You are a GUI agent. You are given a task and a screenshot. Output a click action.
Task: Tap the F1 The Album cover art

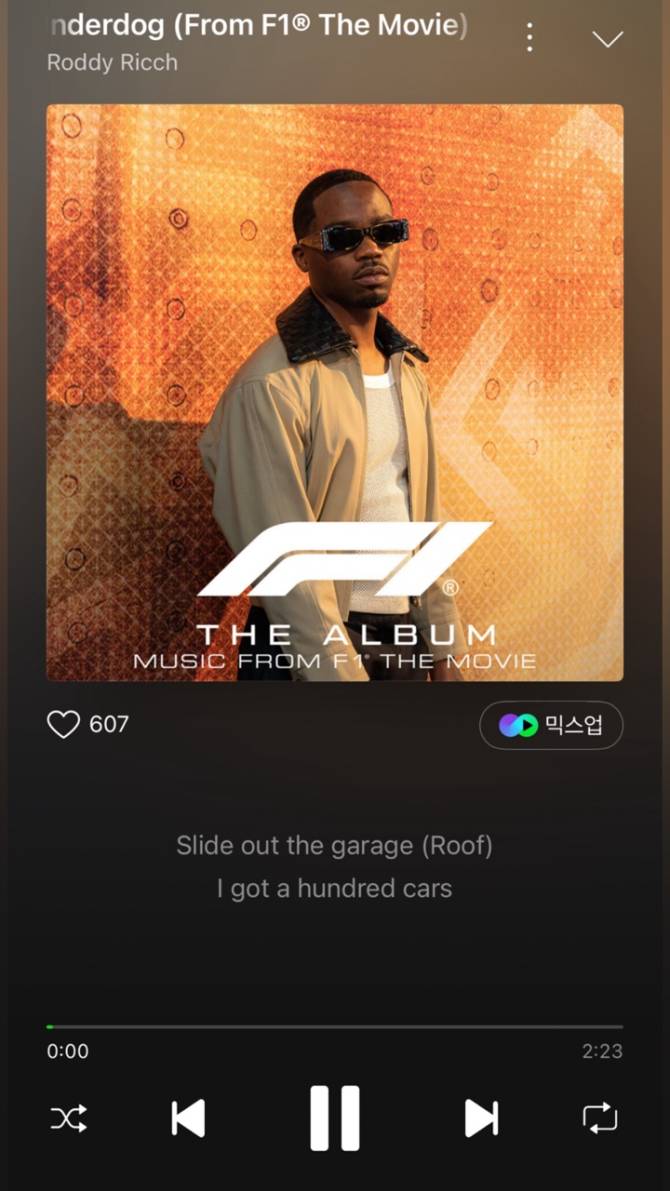point(334,392)
